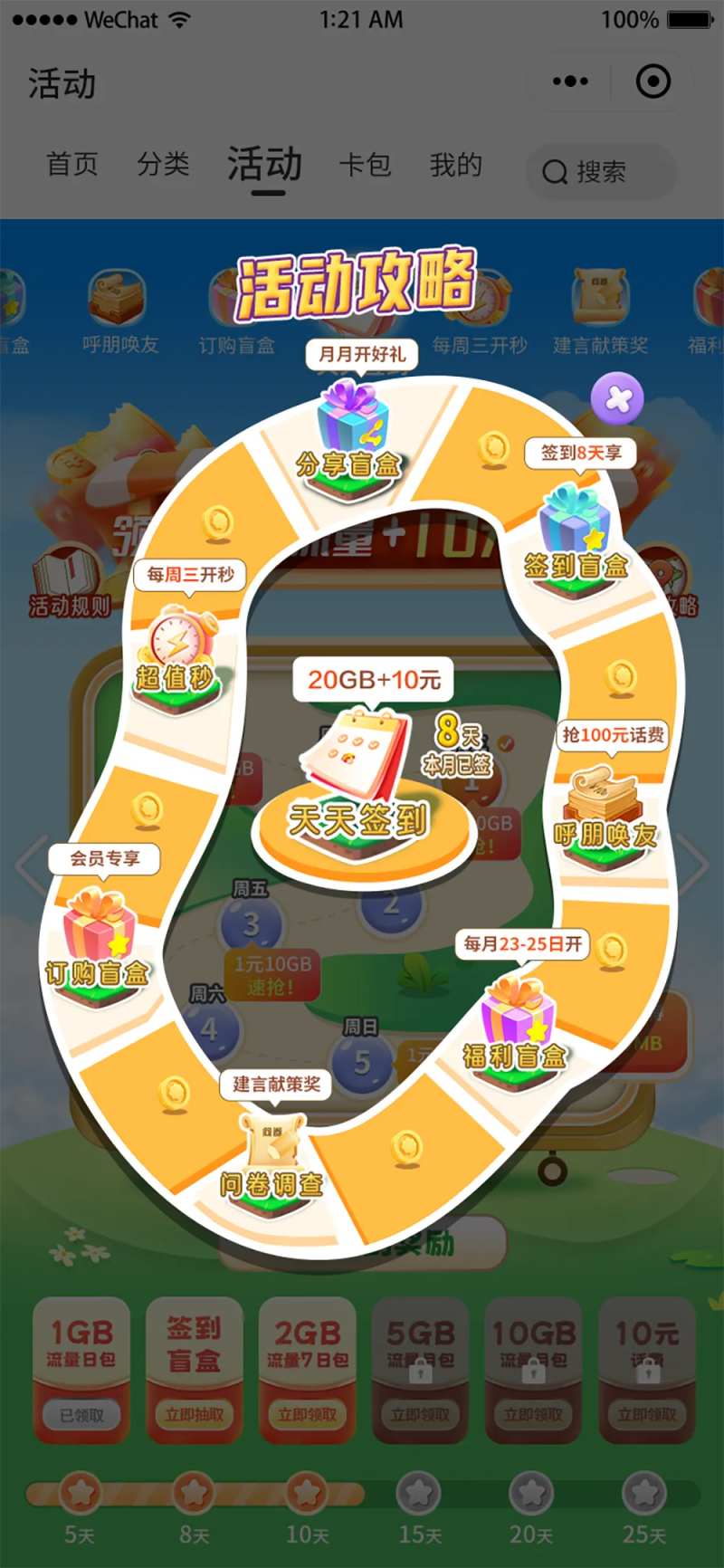
Task: Open the 卡包 tab
Action: pyautogui.click(x=365, y=165)
